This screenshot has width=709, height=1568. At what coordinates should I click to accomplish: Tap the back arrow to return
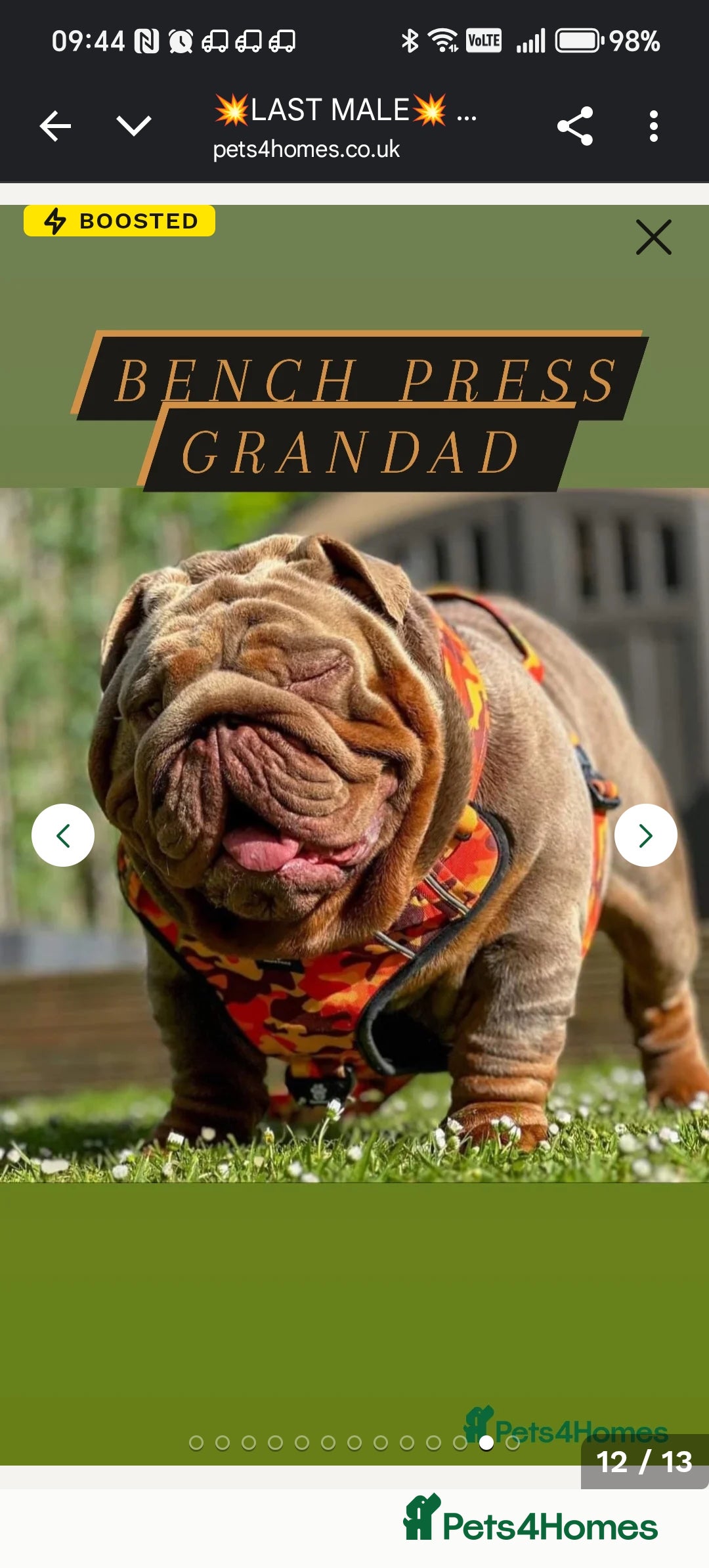pos(55,126)
